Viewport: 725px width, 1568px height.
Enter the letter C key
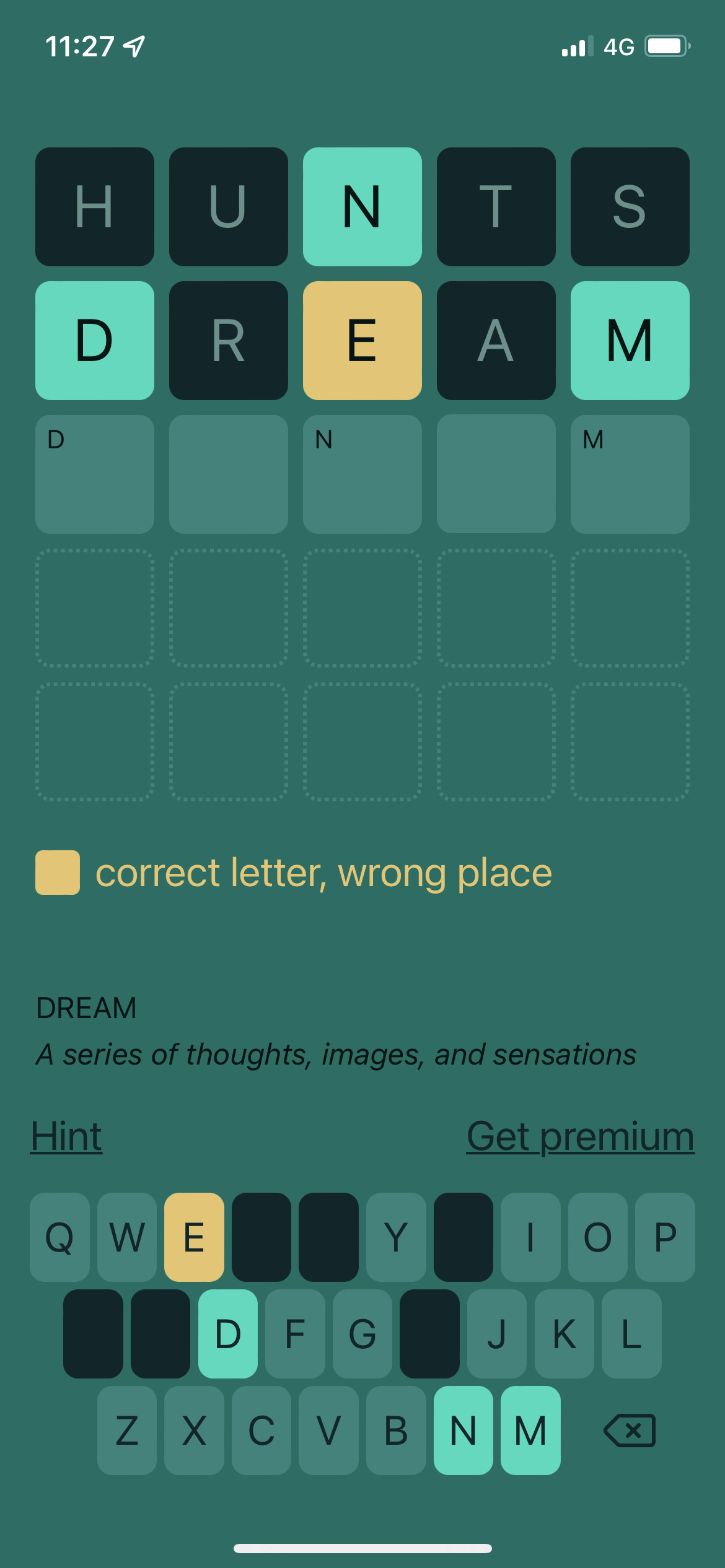coord(261,1430)
